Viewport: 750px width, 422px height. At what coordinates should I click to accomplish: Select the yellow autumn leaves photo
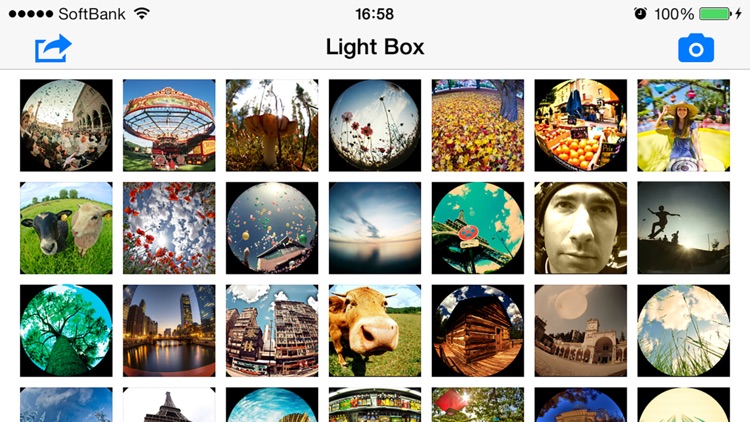coord(477,125)
